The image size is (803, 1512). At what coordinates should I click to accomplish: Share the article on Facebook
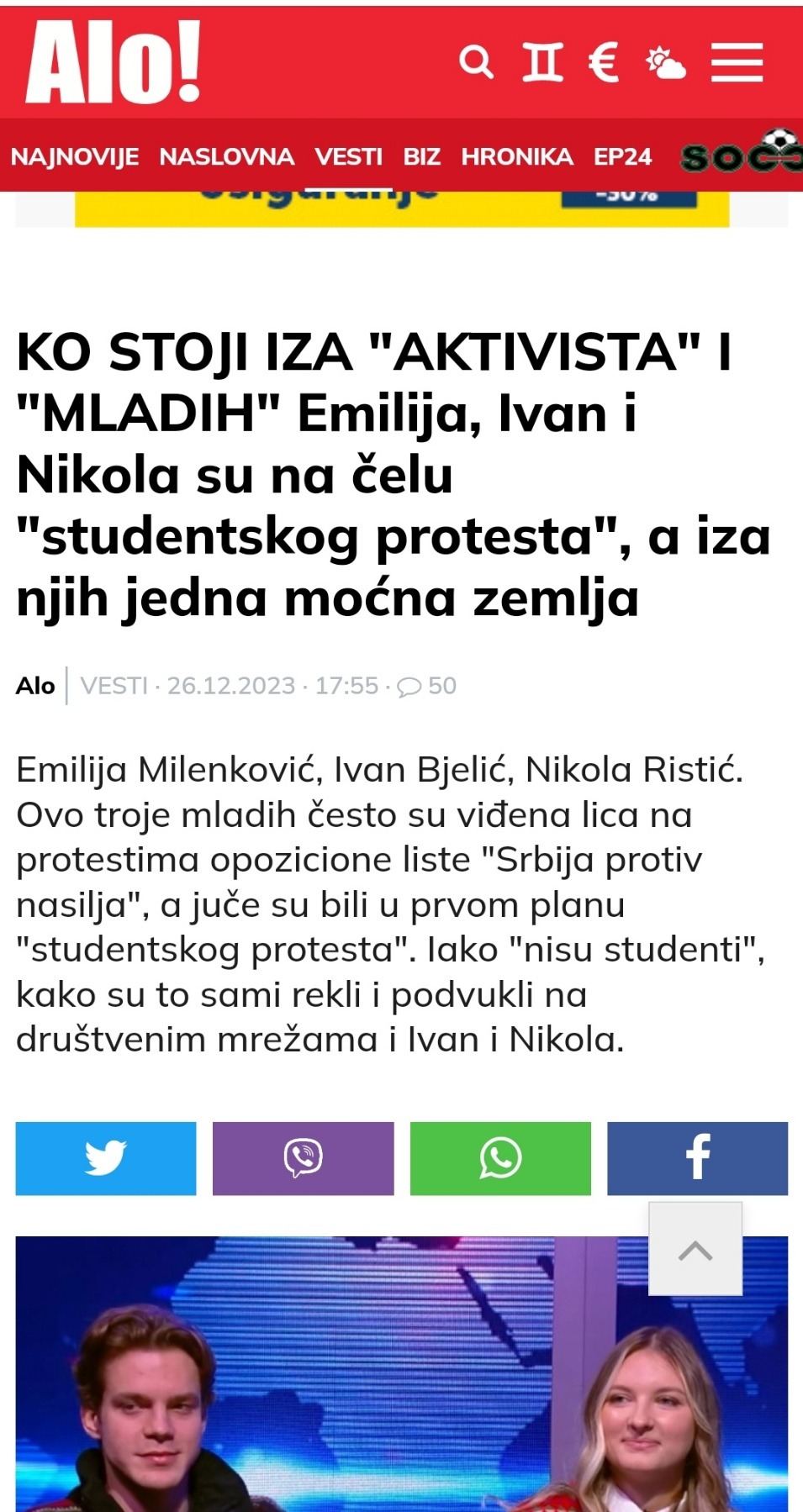(x=697, y=1158)
